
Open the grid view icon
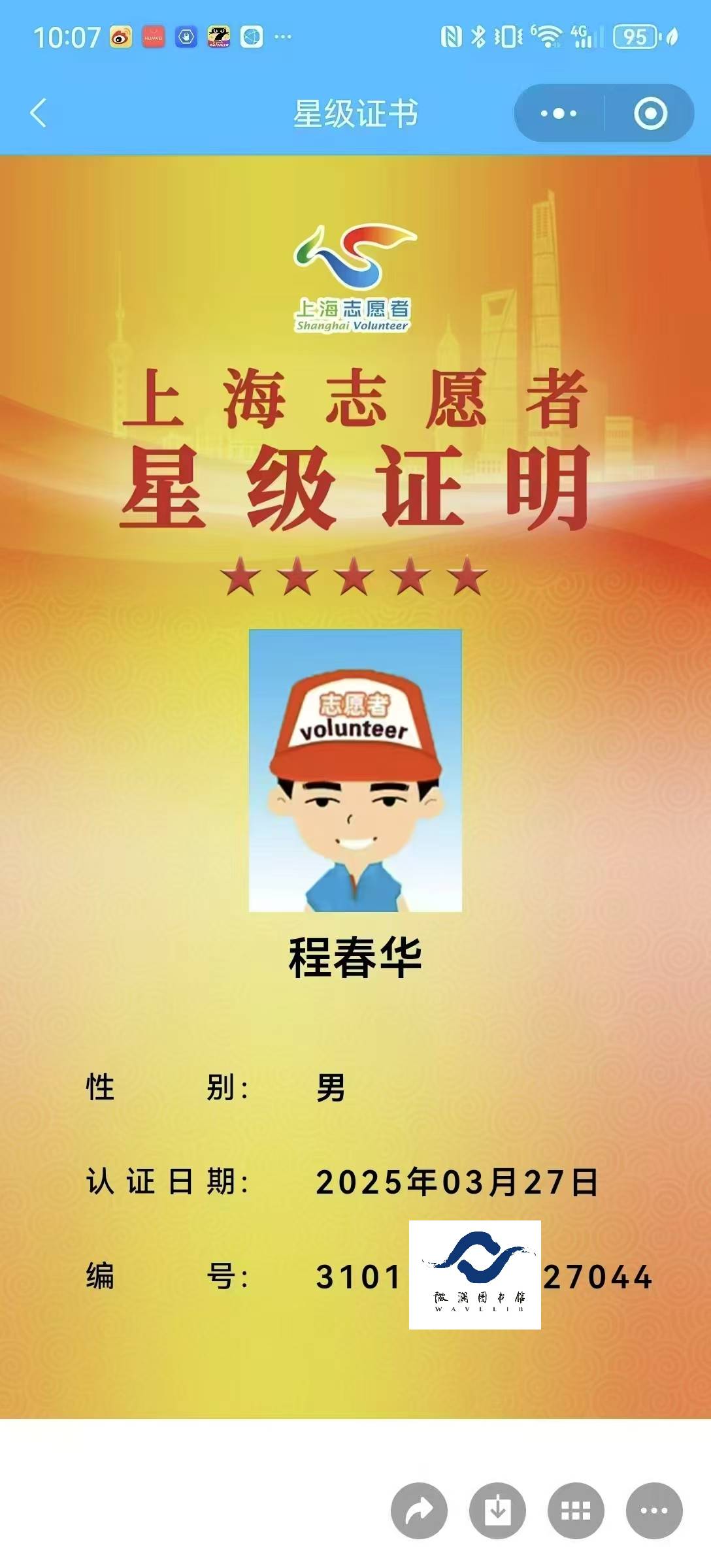click(x=576, y=1511)
